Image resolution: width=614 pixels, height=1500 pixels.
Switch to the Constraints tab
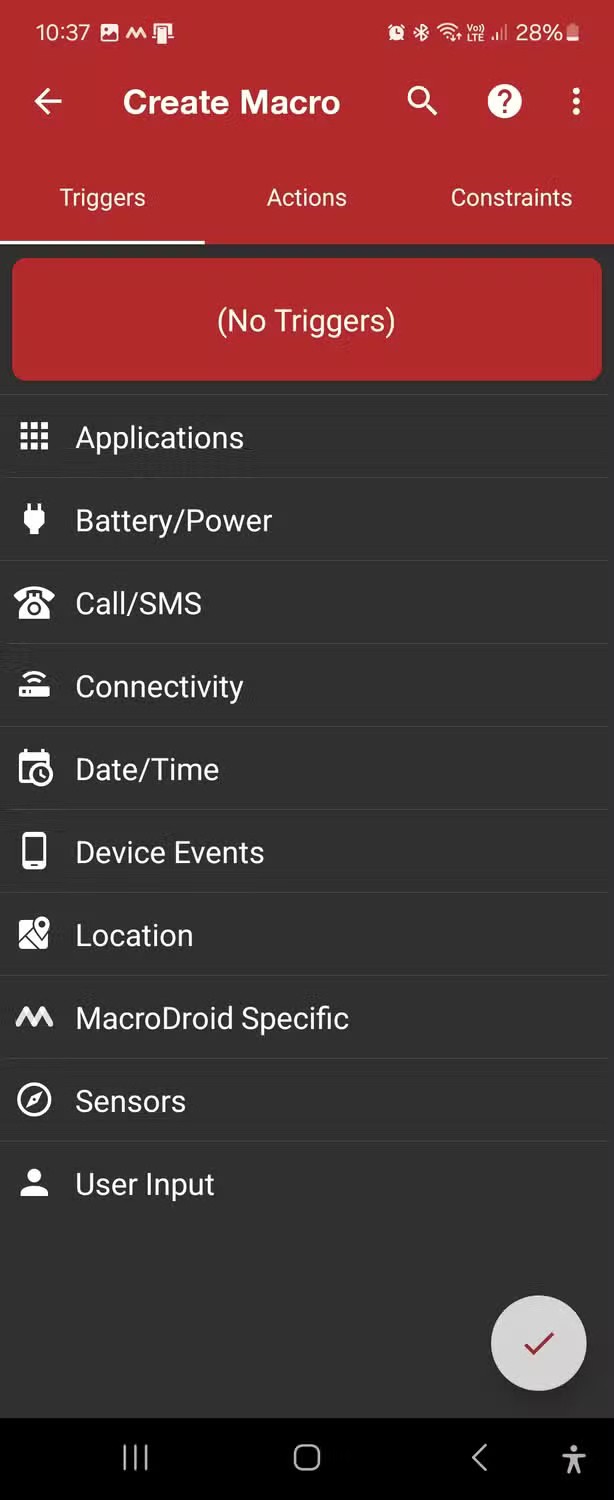511,198
